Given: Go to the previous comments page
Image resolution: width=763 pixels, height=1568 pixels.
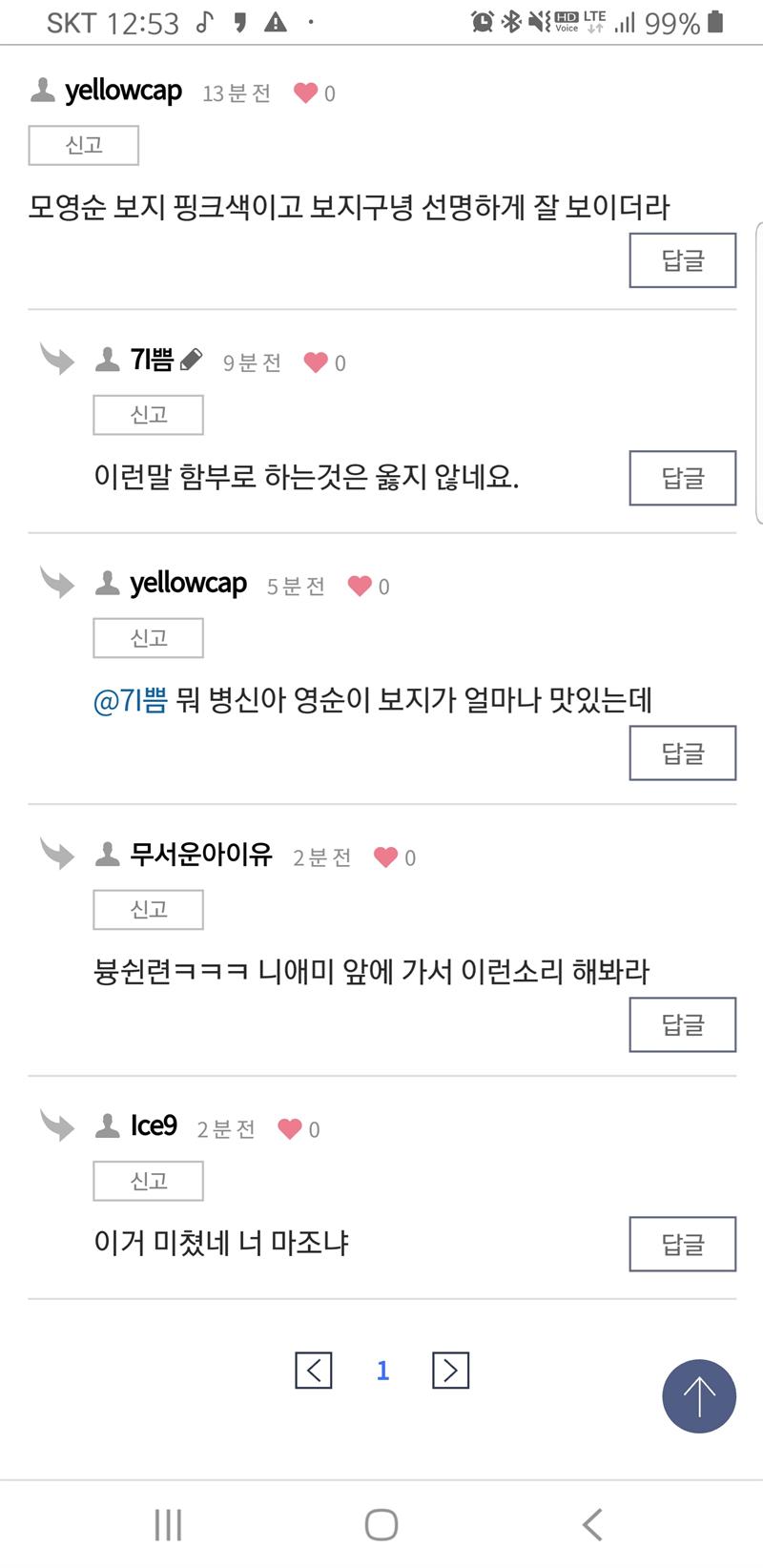Looking at the screenshot, I should coord(314,1371).
